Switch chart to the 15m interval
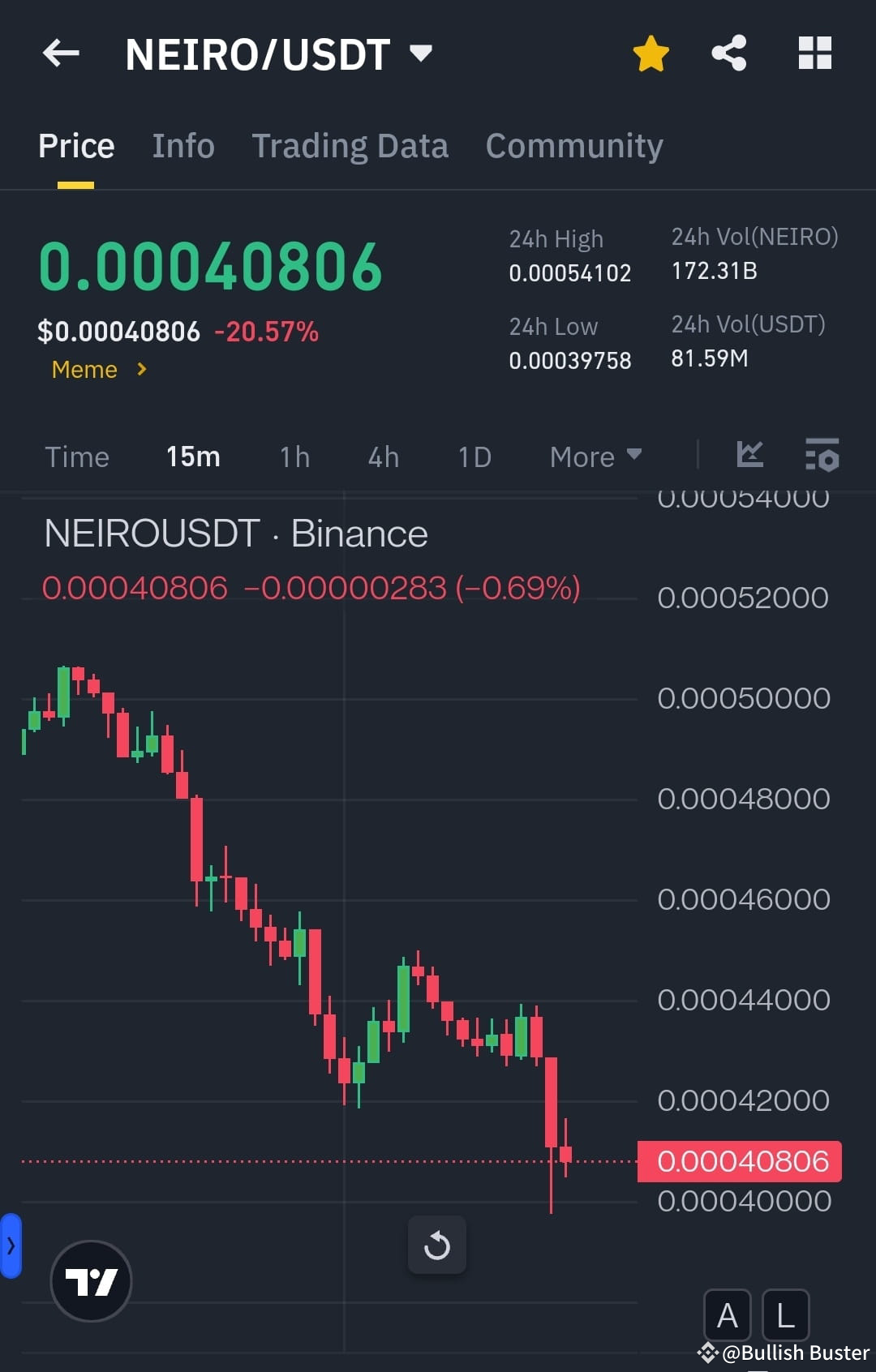876x1372 pixels. tap(192, 457)
